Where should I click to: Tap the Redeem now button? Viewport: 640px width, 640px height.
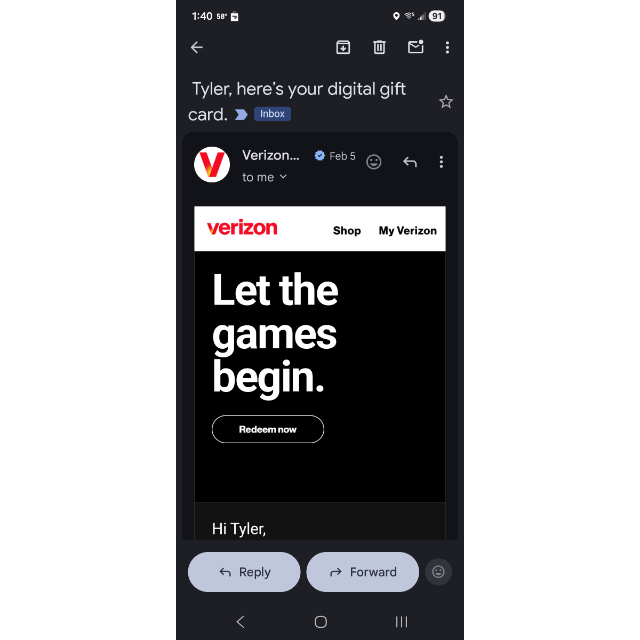click(268, 429)
